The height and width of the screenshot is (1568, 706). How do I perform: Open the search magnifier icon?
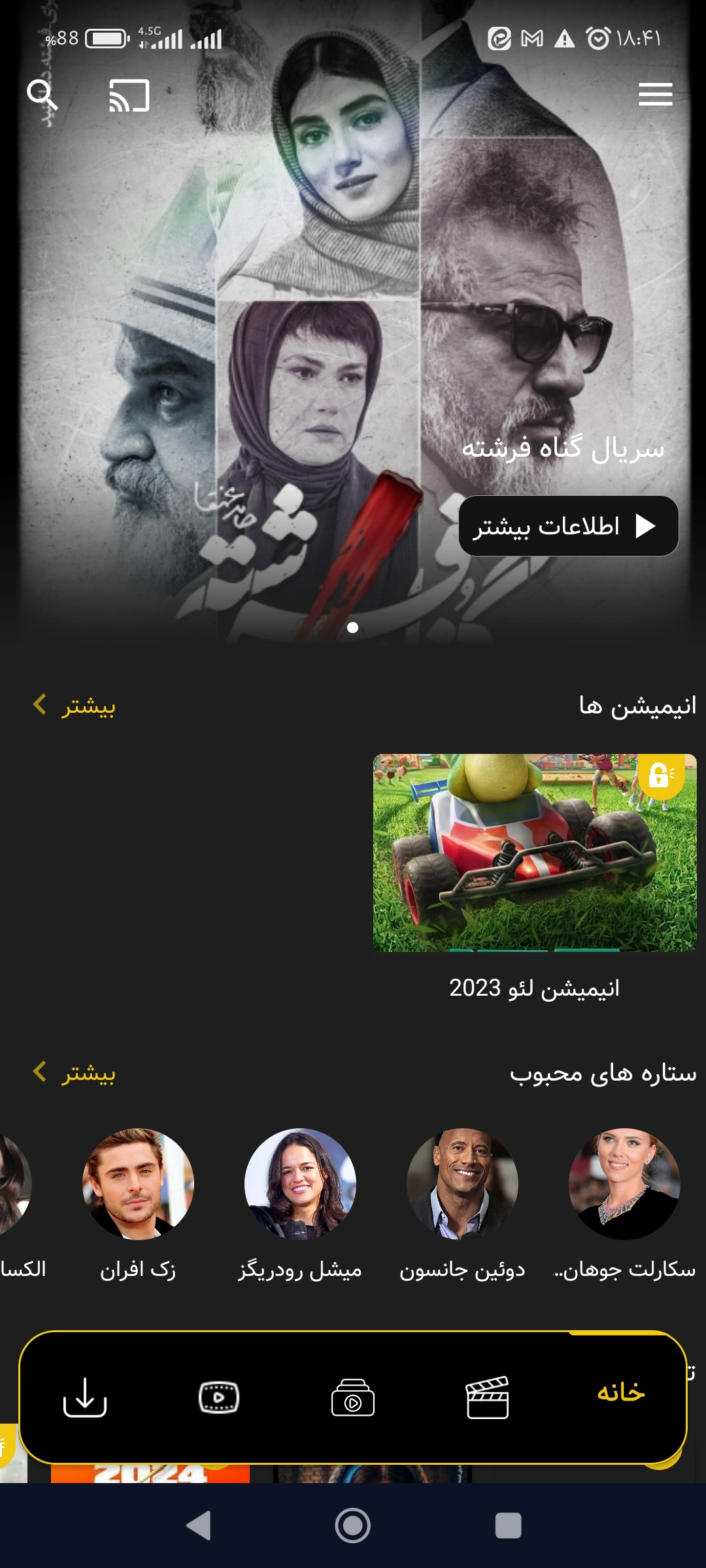(x=42, y=95)
